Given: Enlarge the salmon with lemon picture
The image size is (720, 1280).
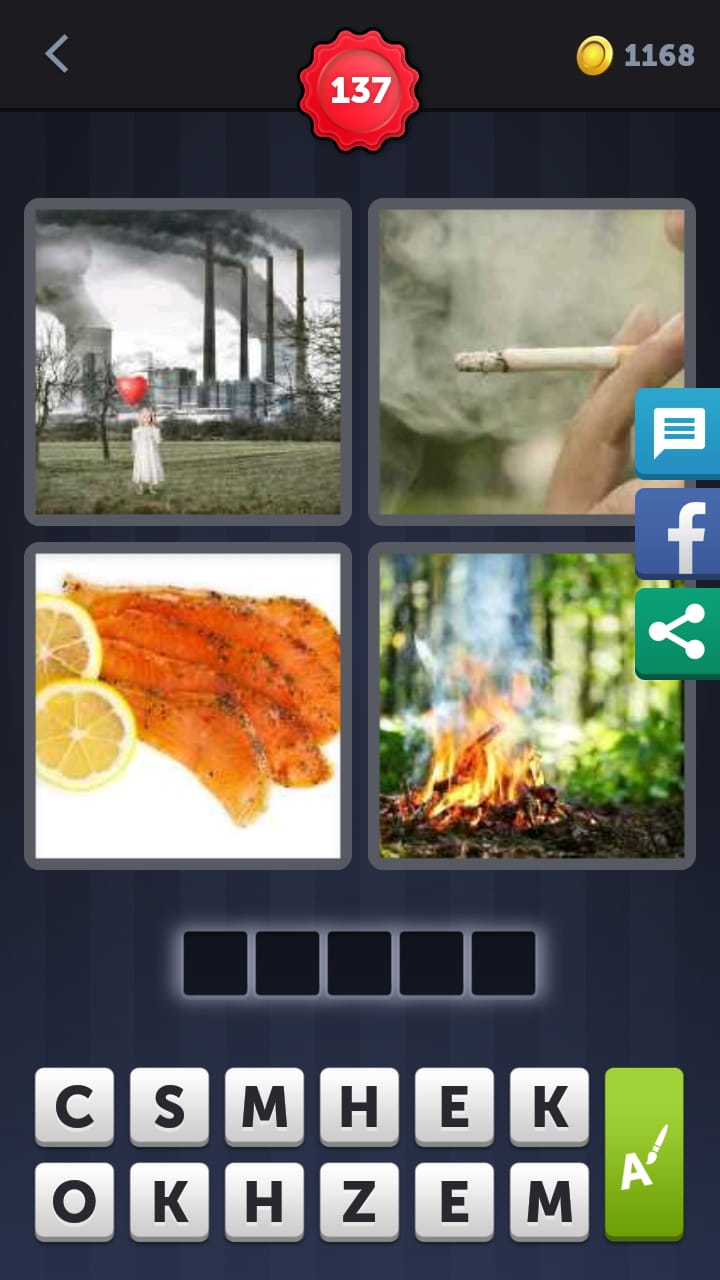Looking at the screenshot, I should pos(188,705).
